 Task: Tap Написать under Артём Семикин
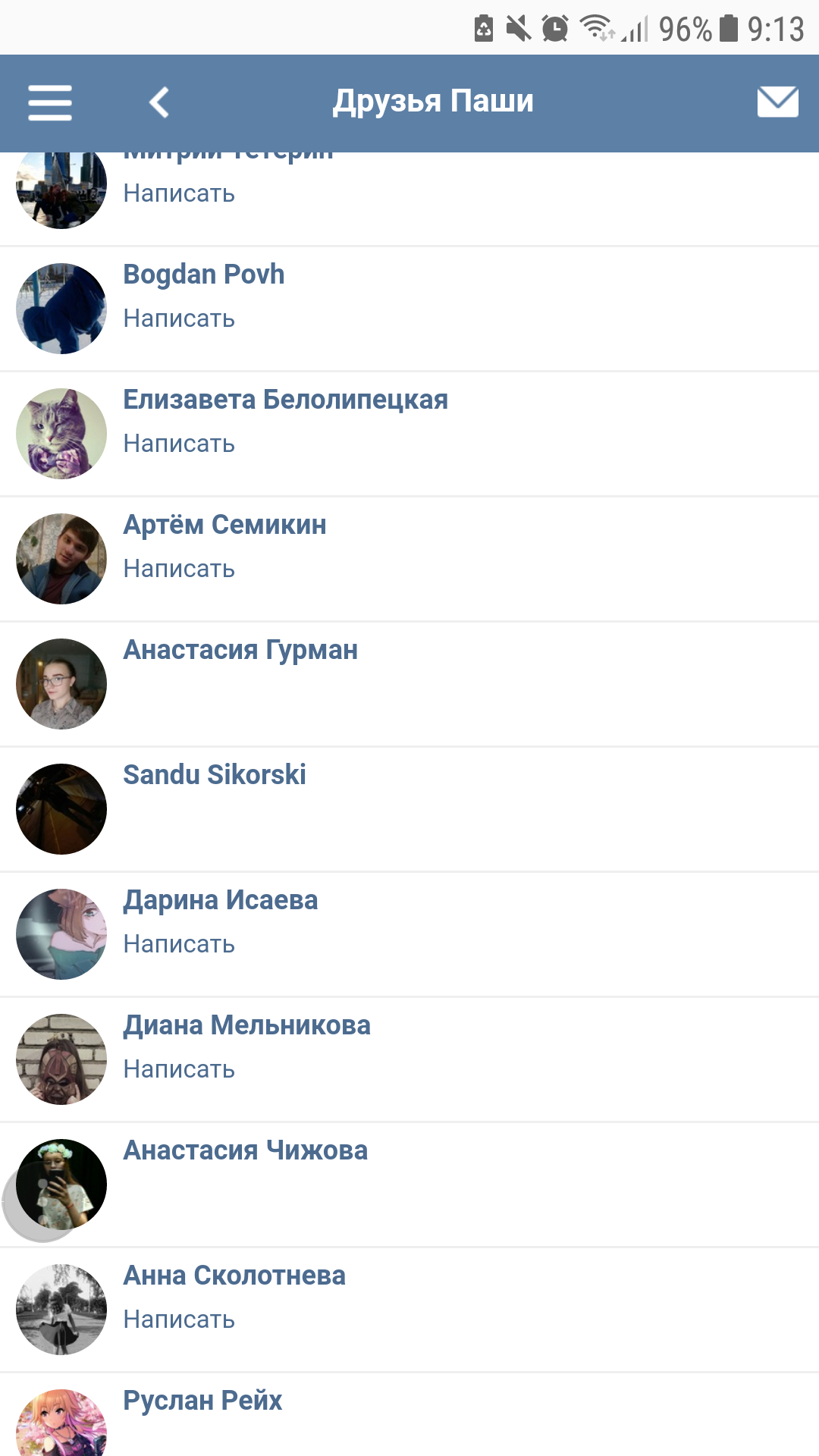tap(179, 569)
